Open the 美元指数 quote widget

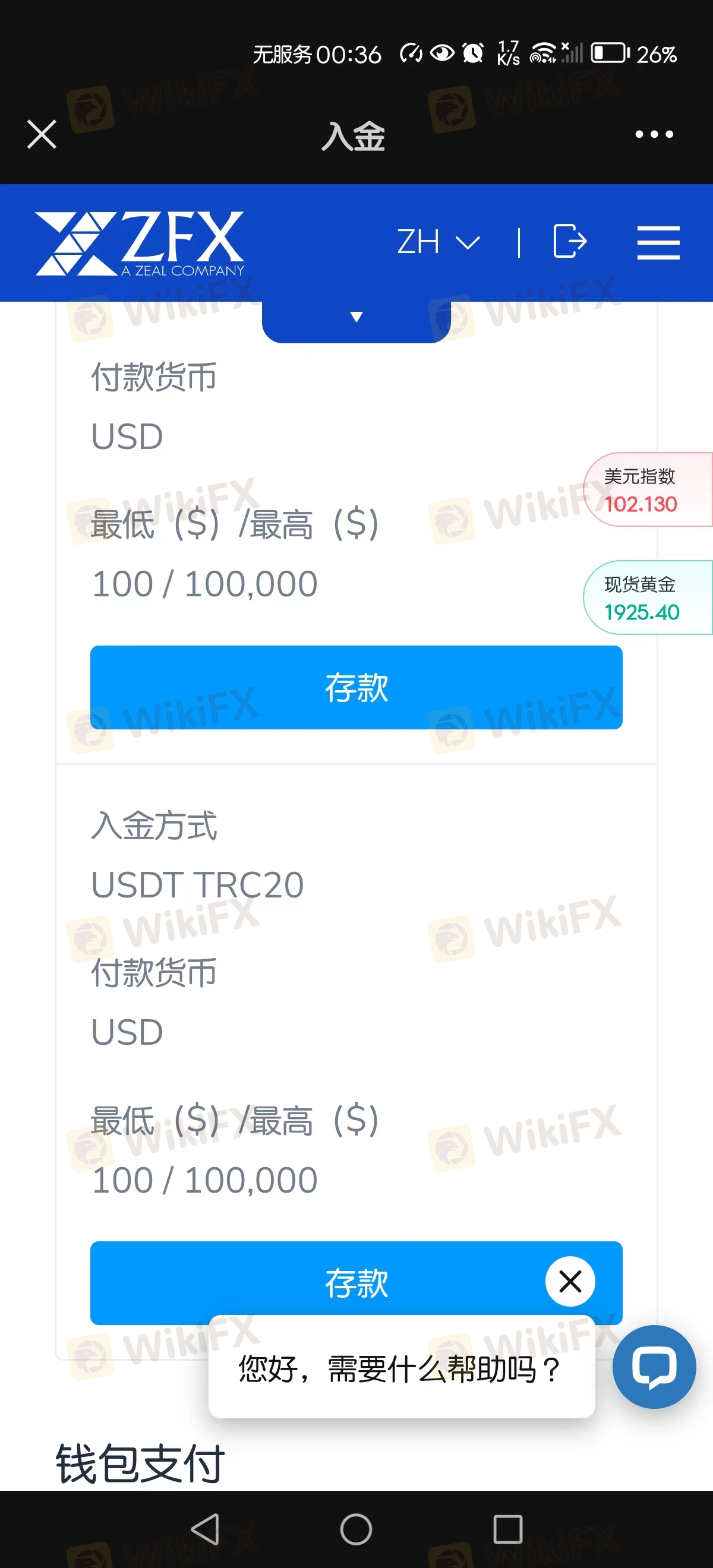[648, 489]
